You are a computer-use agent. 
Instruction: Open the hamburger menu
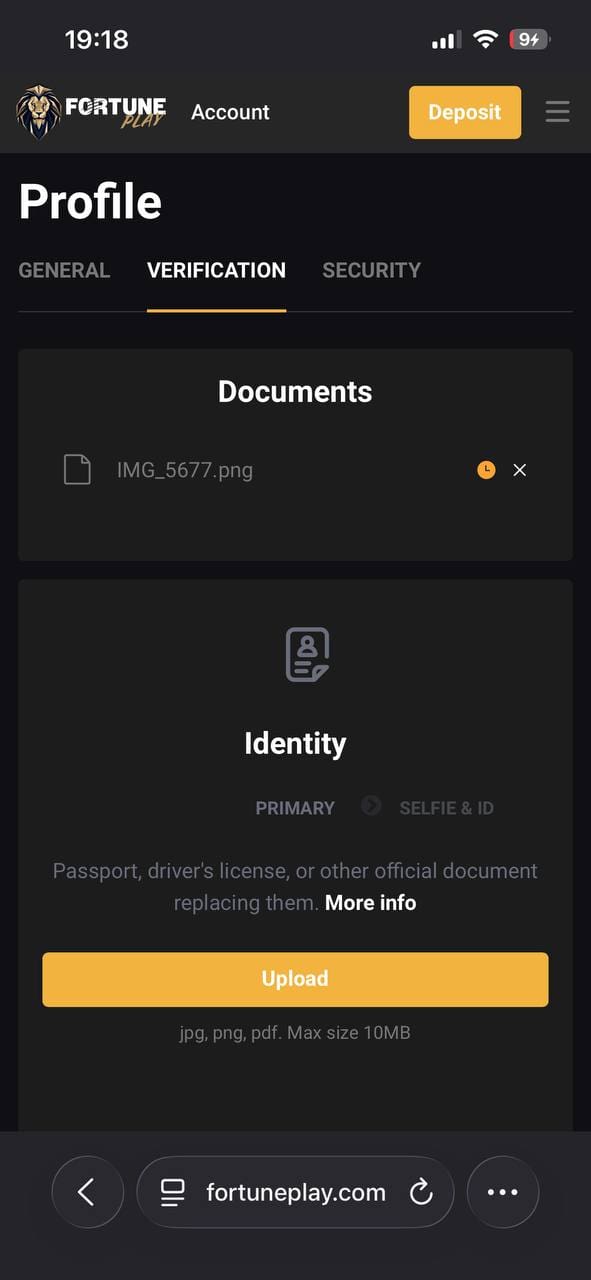[x=557, y=112]
